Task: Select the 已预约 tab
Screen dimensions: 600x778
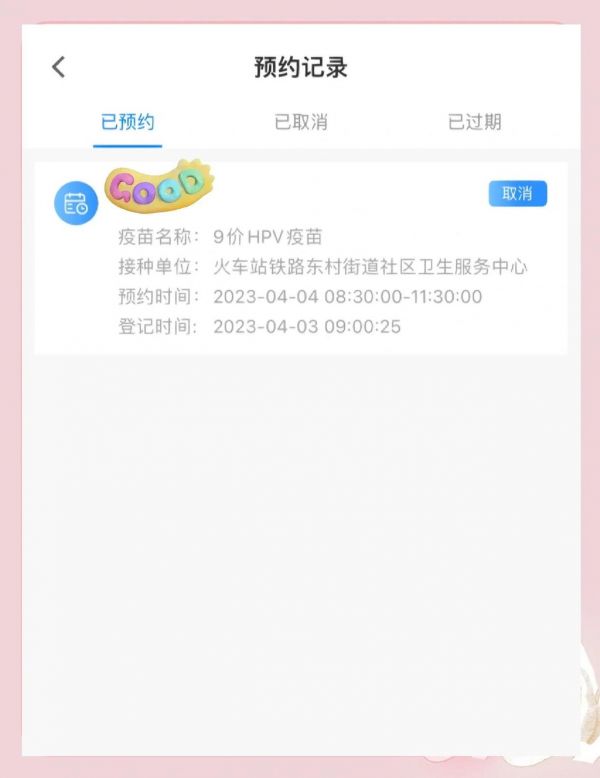Action: click(128, 123)
